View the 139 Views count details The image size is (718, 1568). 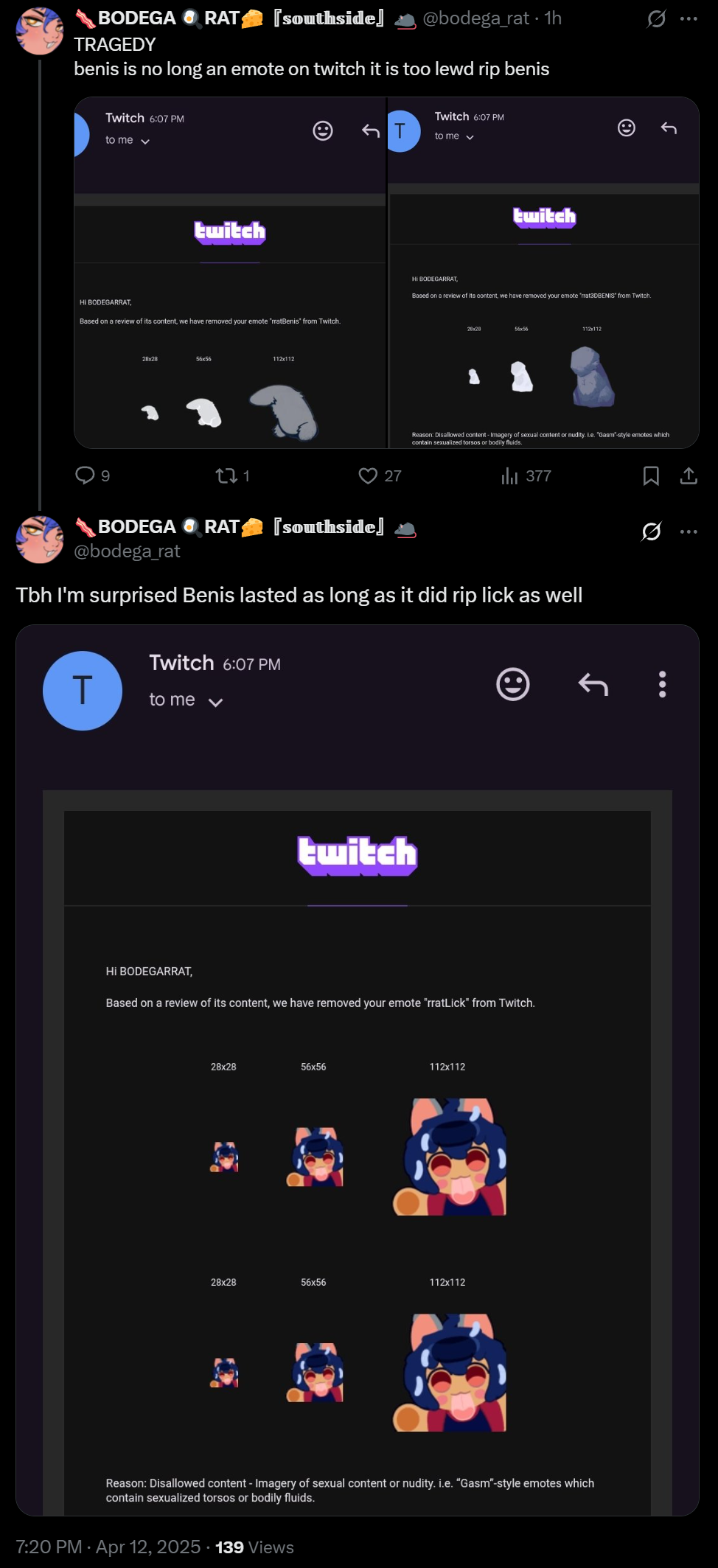click(254, 1547)
